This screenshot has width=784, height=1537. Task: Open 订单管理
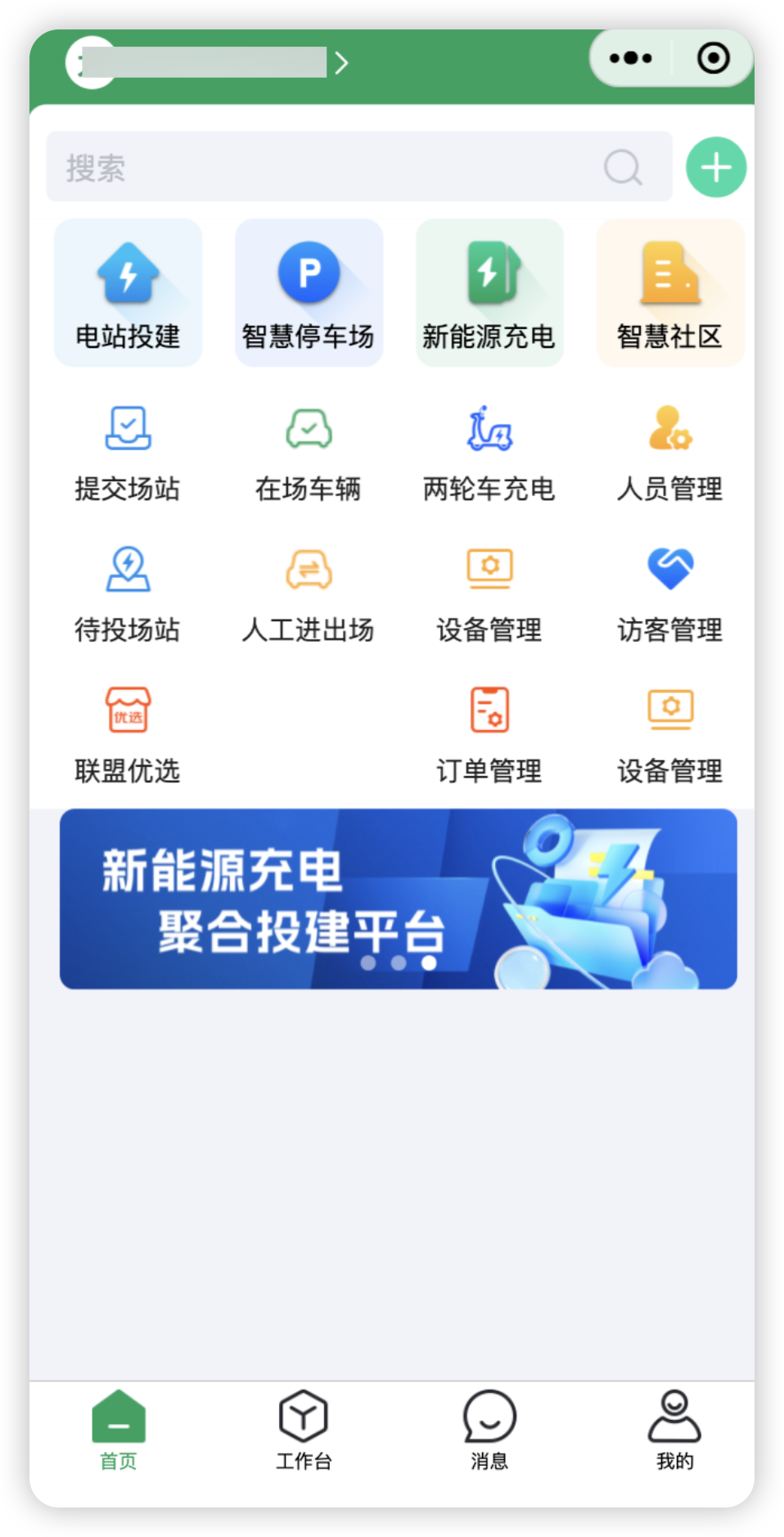[489, 736]
